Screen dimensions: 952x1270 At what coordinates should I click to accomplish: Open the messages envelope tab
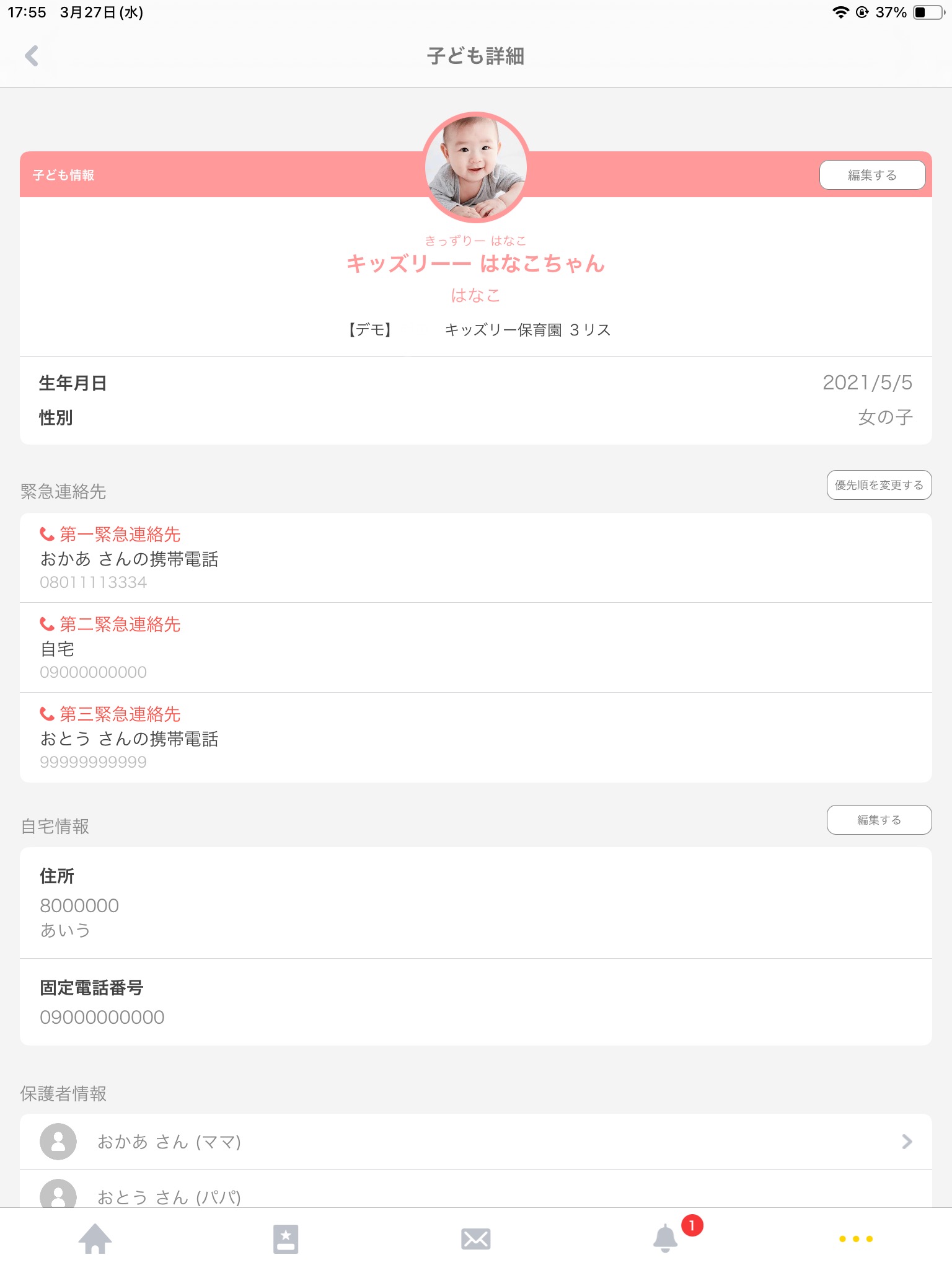tap(475, 1239)
